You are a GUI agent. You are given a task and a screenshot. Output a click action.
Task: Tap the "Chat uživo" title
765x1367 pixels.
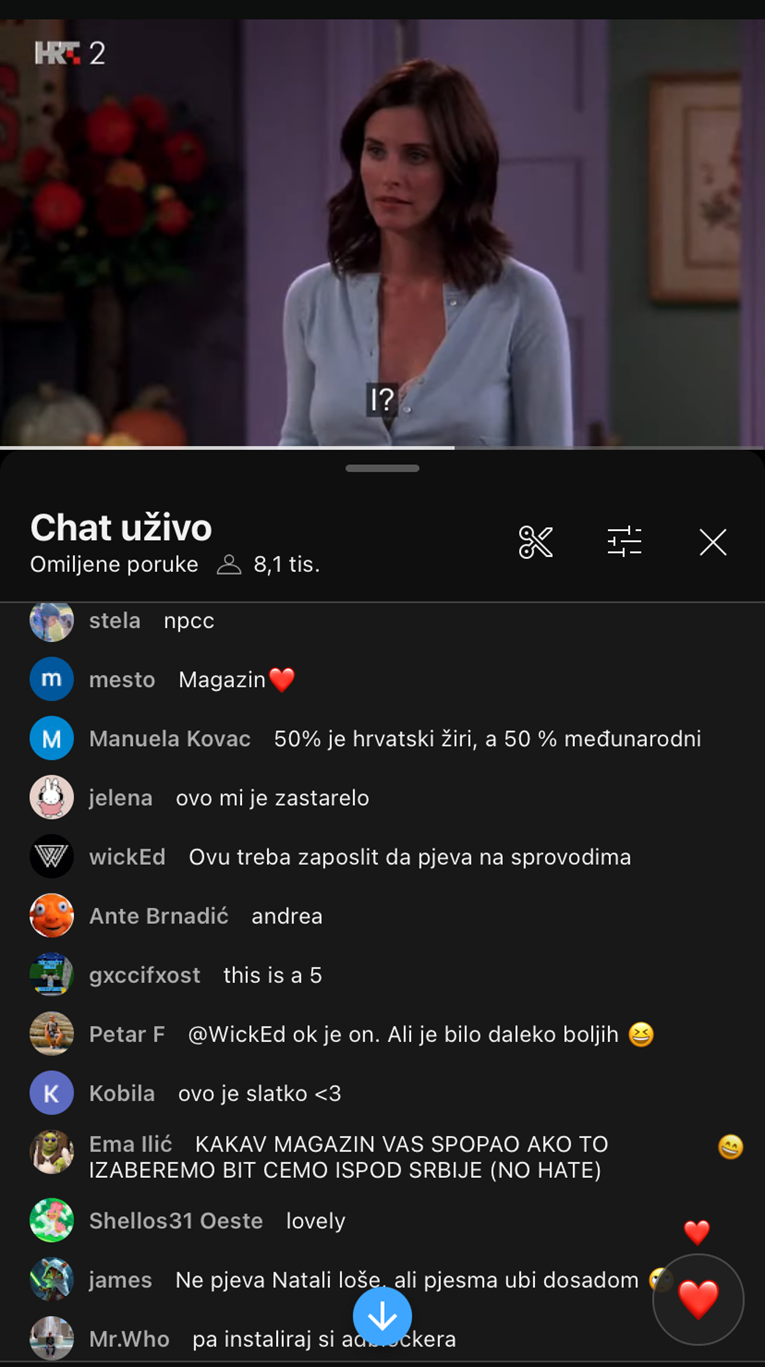click(121, 526)
